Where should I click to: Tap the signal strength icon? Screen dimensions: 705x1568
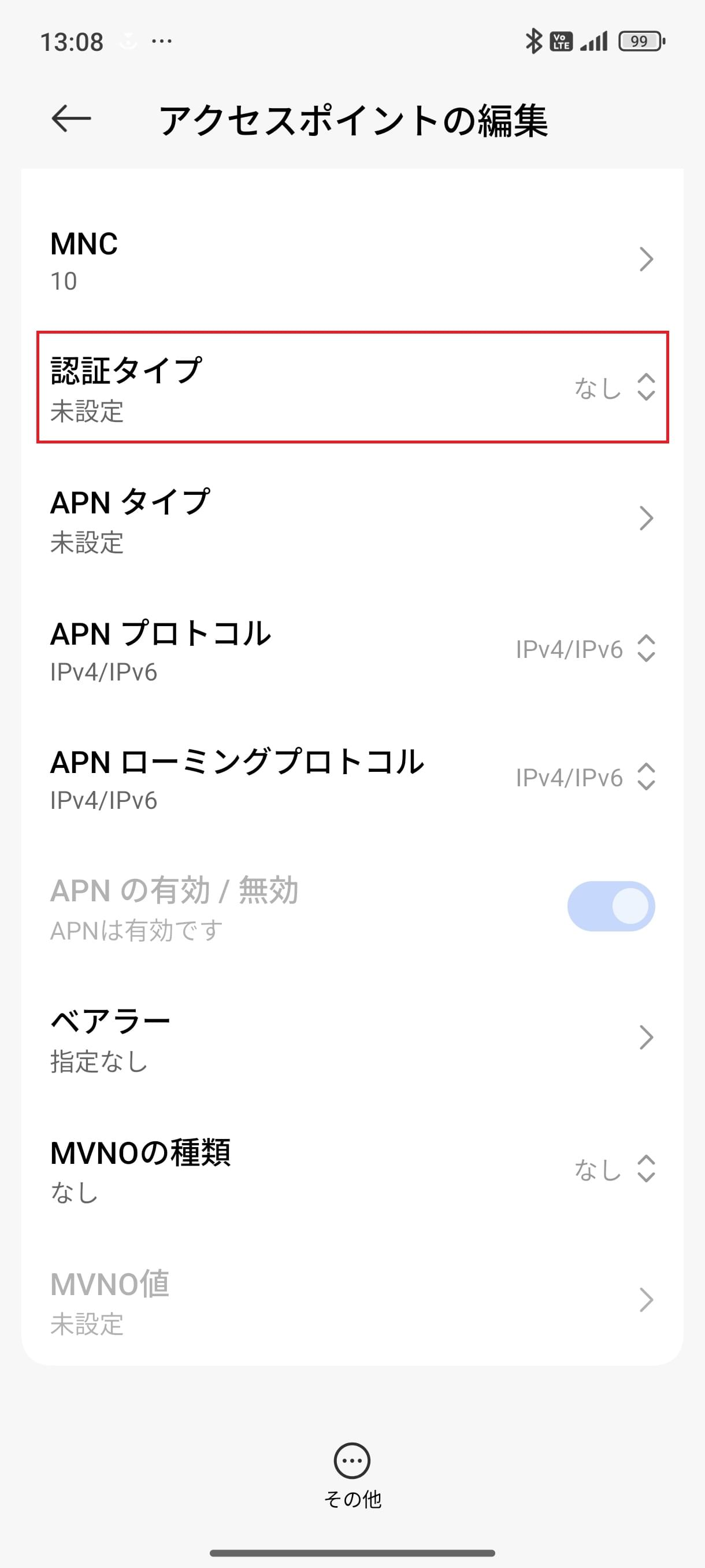[x=593, y=42]
